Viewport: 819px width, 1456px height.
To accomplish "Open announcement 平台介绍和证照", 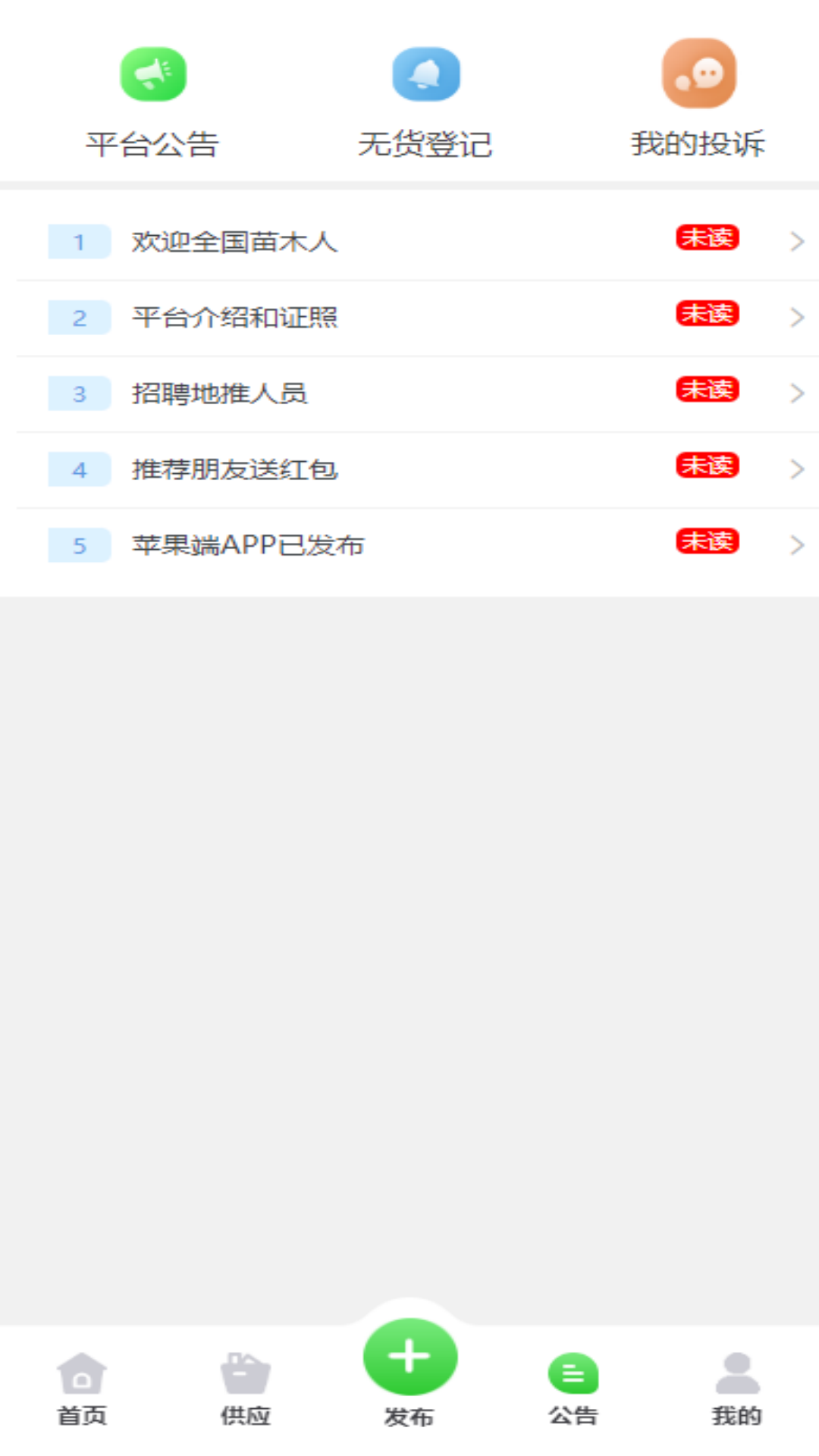I will [x=234, y=318].
